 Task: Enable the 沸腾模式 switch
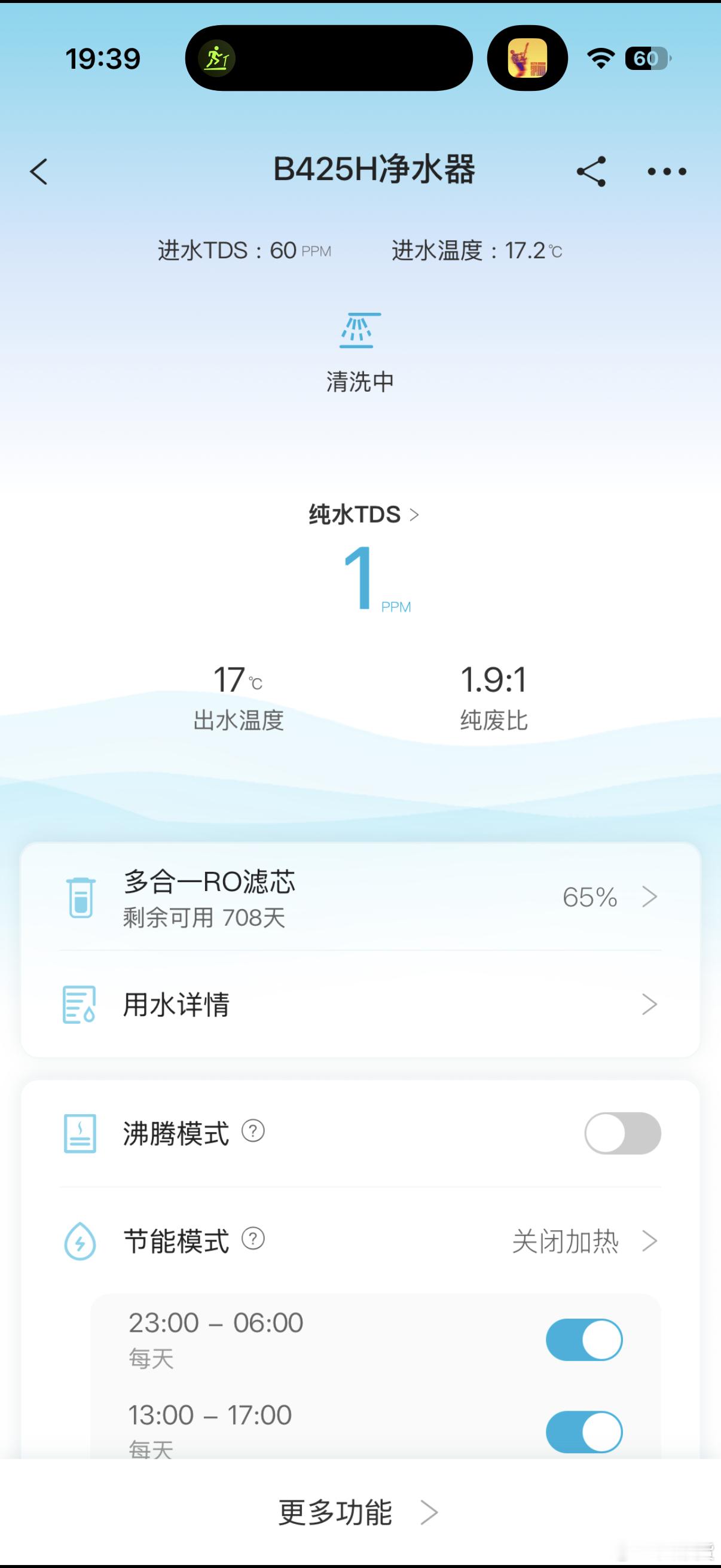point(622,1133)
